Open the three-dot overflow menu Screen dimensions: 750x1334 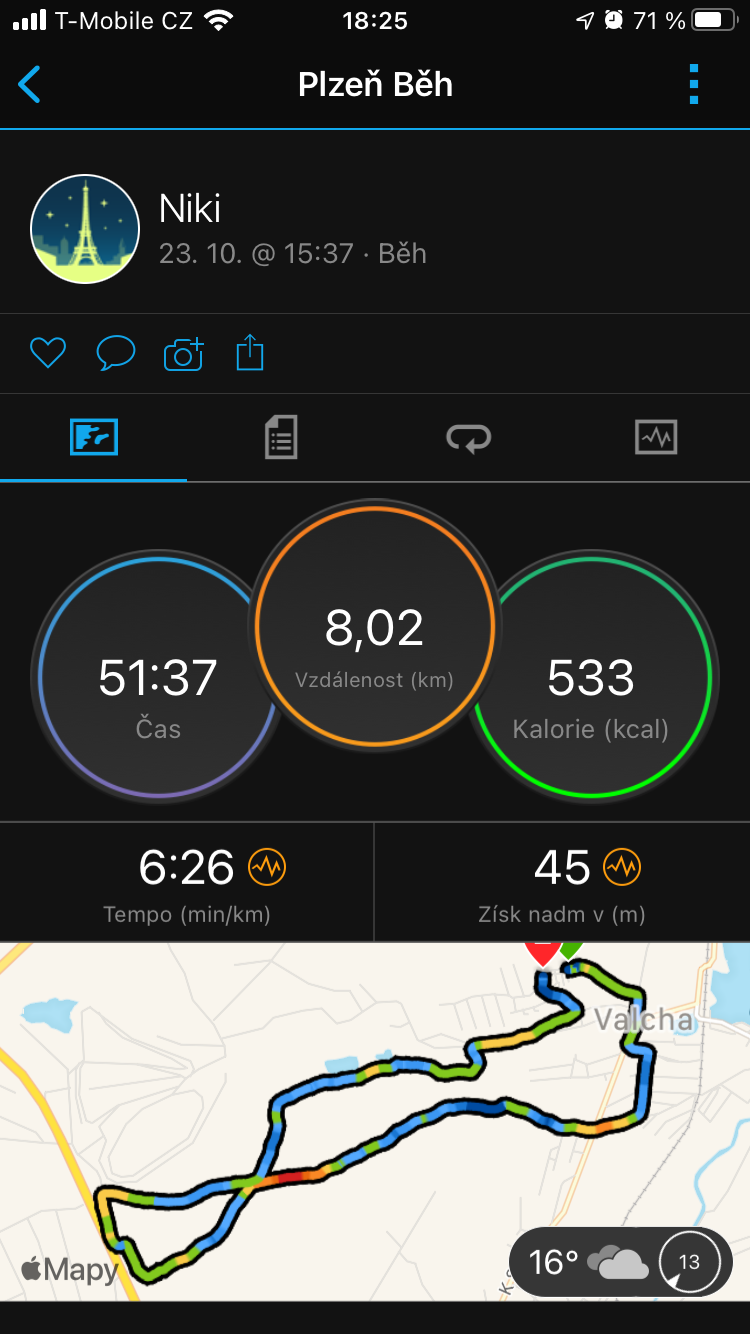coord(694,85)
